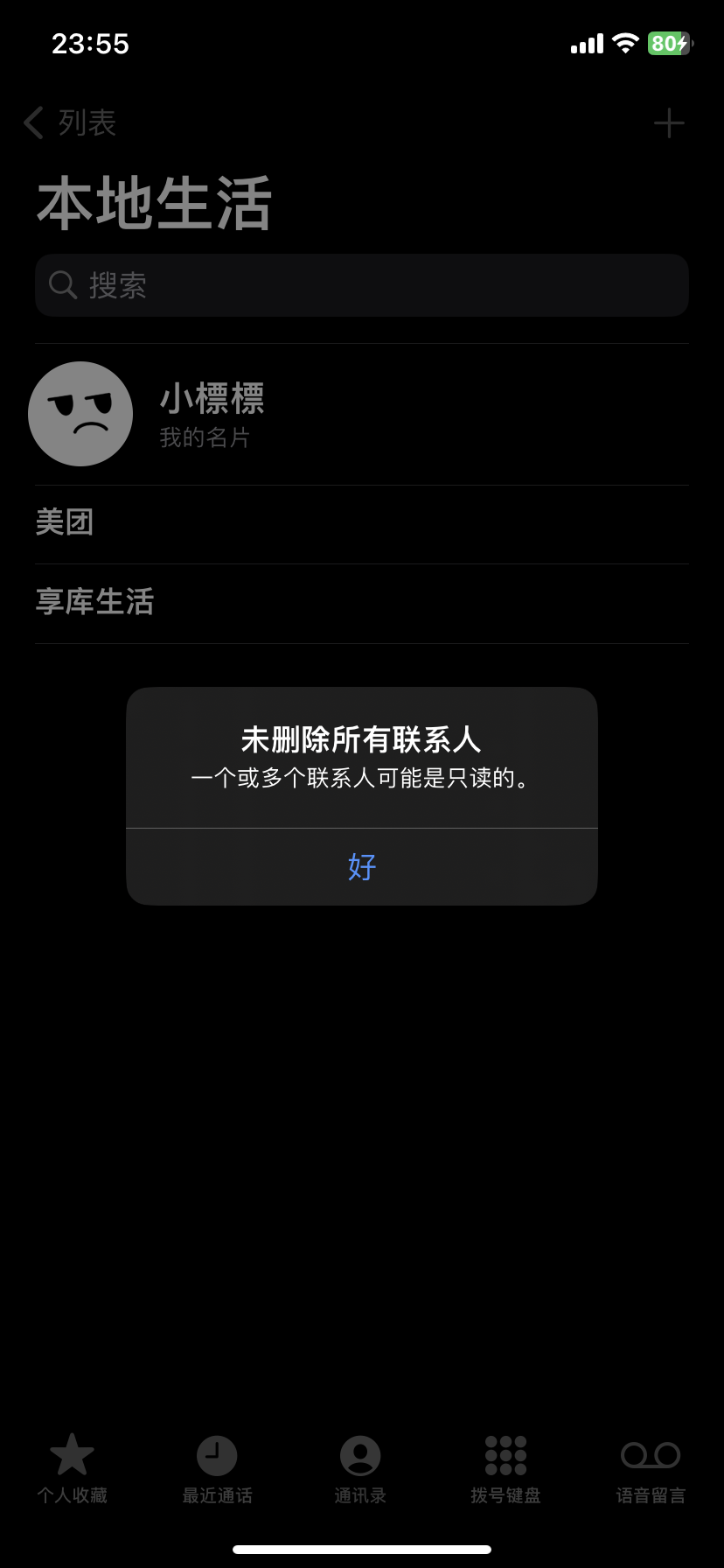The image size is (724, 1568).
Task: Go to the 拨号键盘 tab
Action: click(505, 1468)
